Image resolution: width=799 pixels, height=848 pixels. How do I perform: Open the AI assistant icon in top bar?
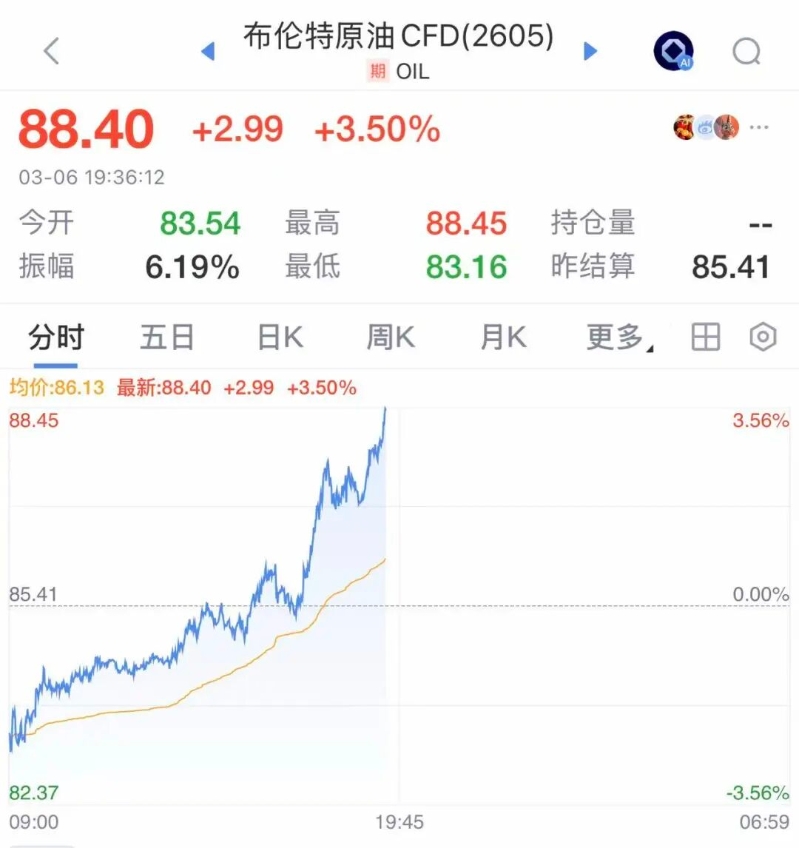click(672, 47)
